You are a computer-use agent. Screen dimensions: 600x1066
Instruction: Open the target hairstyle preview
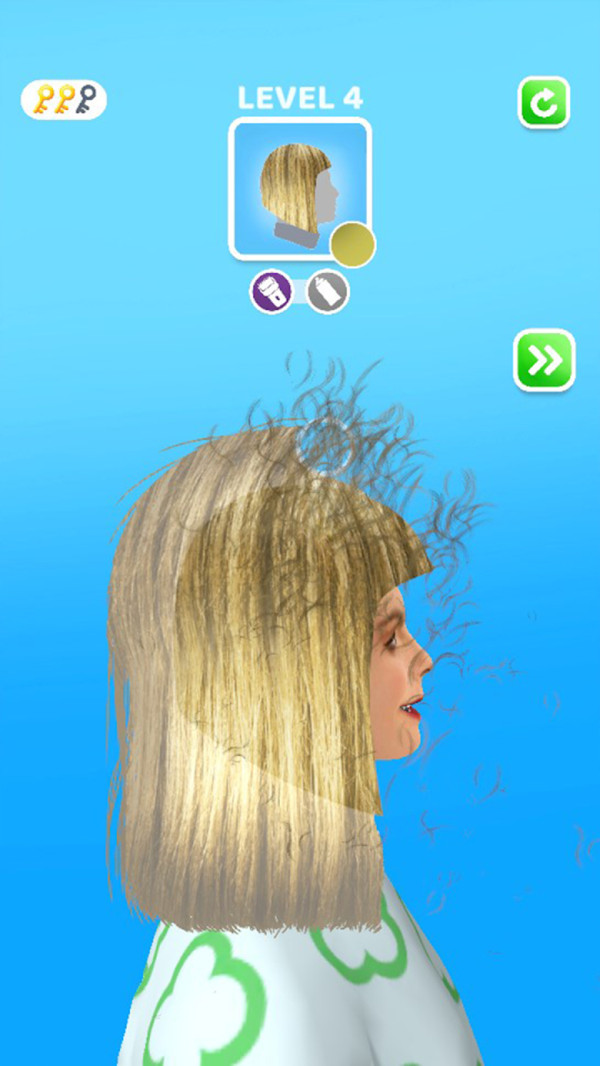[299, 188]
